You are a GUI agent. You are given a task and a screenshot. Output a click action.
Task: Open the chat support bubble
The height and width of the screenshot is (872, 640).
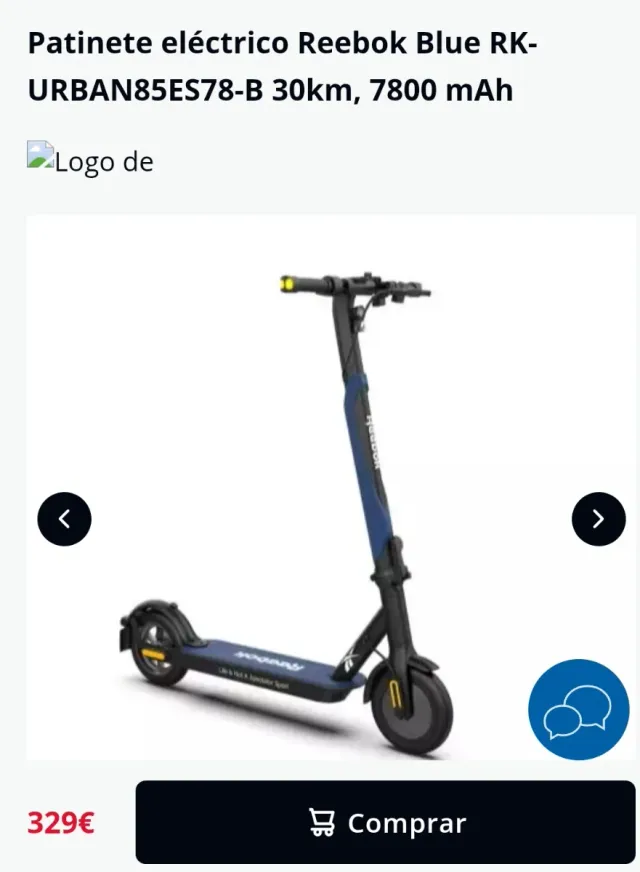click(578, 709)
